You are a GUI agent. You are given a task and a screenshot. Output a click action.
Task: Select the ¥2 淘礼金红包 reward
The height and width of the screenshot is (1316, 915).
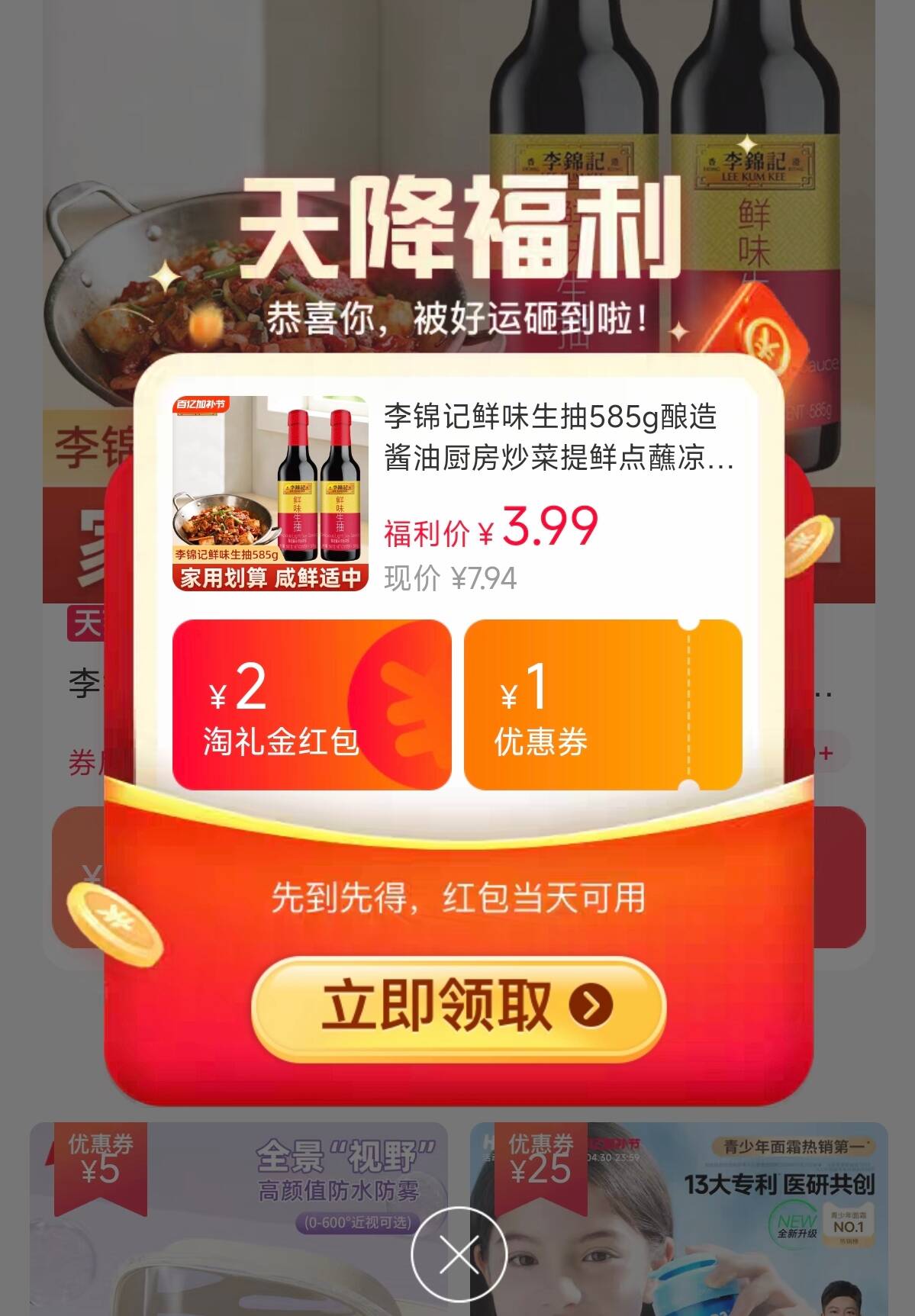pyautogui.click(x=311, y=705)
